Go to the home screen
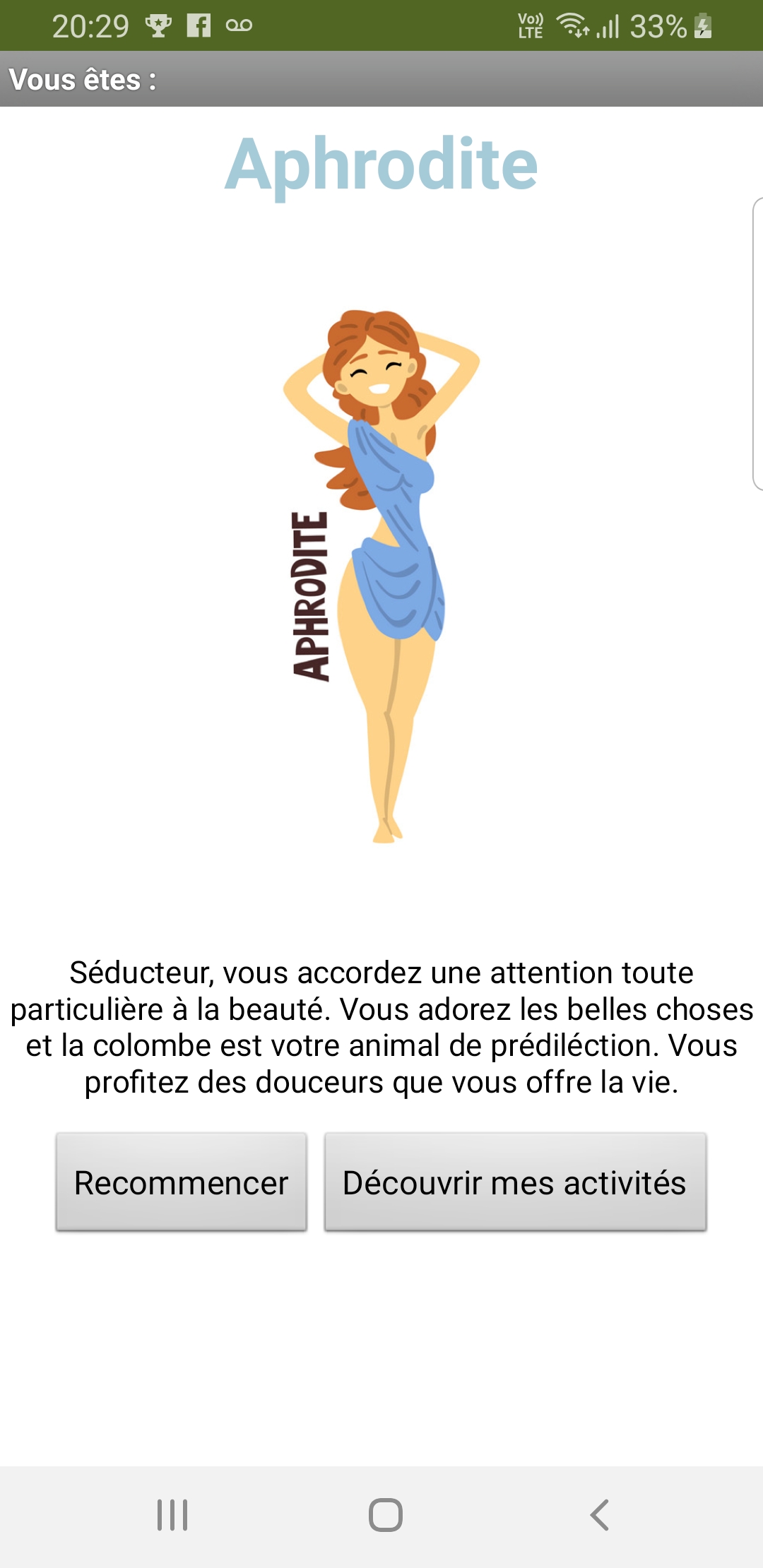 [386, 1515]
